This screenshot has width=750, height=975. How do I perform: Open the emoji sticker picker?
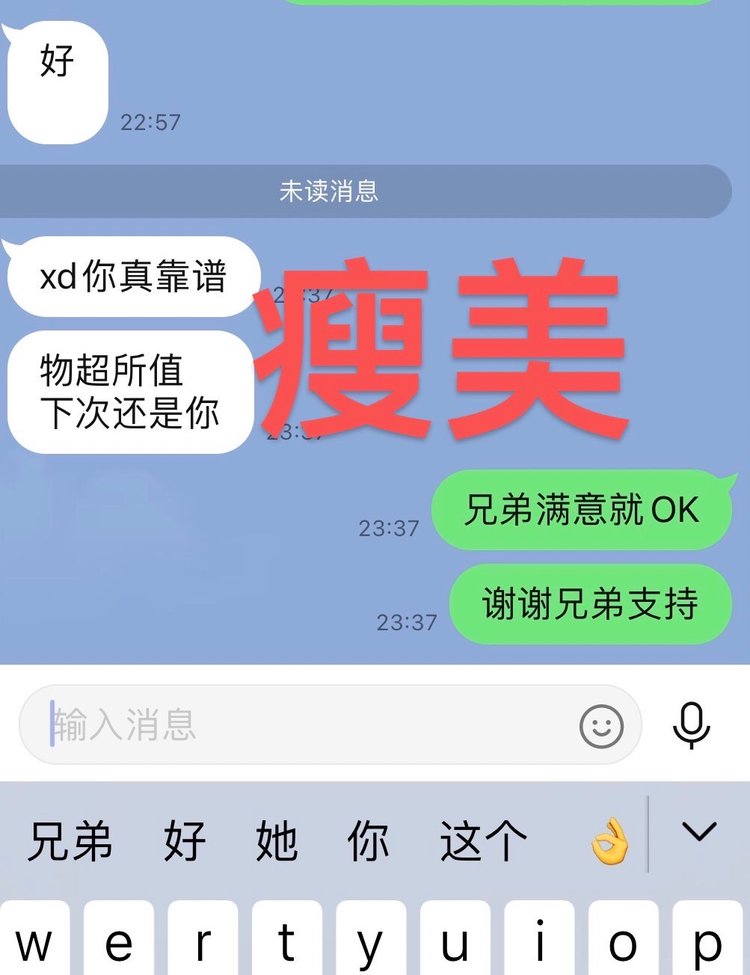[x=601, y=726]
